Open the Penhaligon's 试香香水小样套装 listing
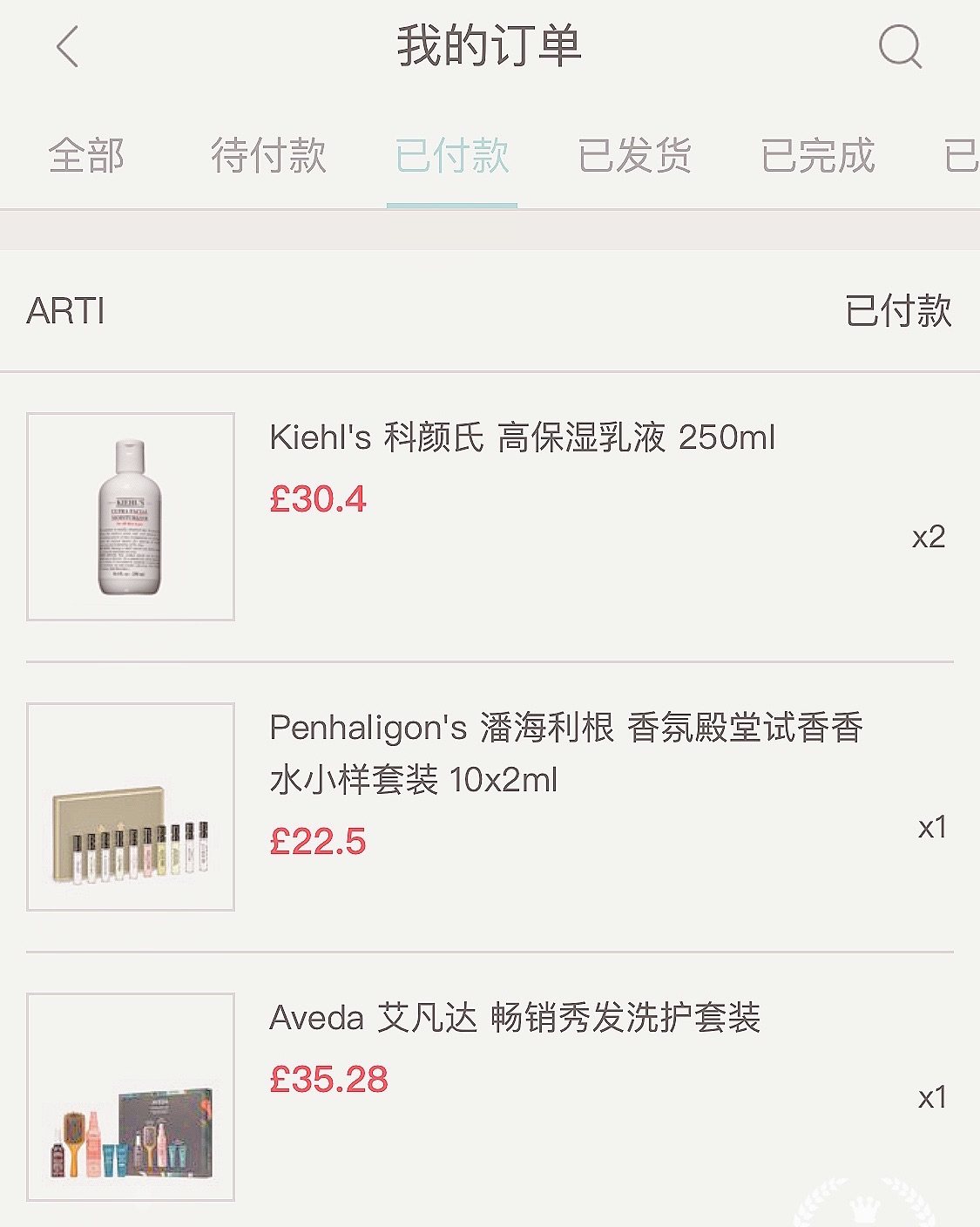Screen dimensions: 980x1227 (566, 756)
